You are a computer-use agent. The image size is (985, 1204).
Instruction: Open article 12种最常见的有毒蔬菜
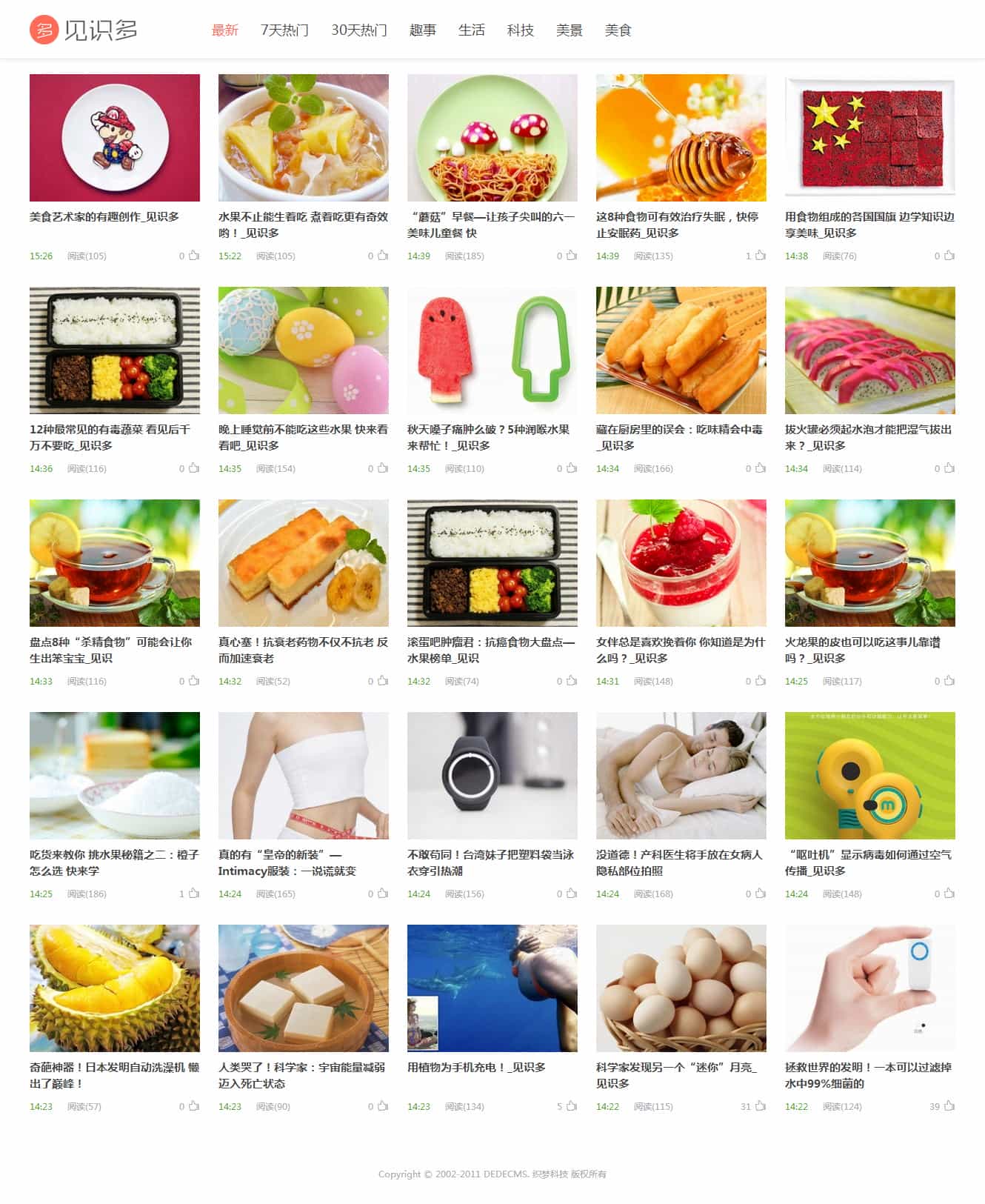click(x=110, y=437)
